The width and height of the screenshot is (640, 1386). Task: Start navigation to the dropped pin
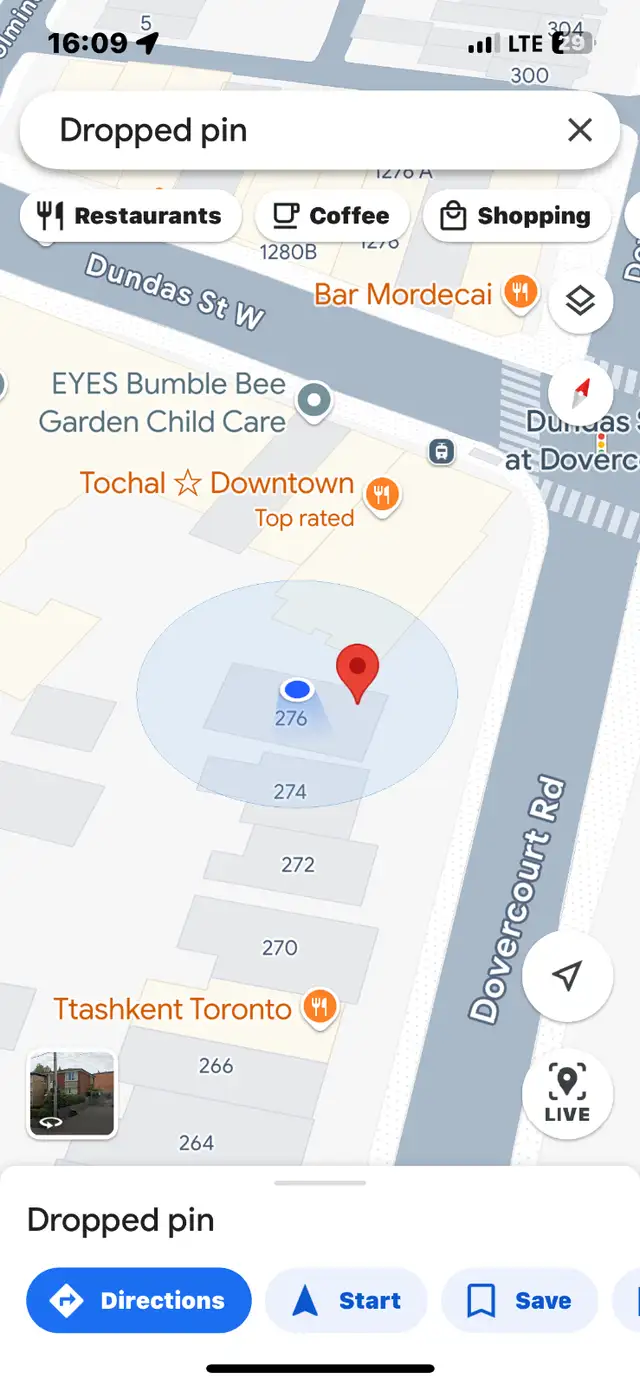pyautogui.click(x=346, y=1300)
